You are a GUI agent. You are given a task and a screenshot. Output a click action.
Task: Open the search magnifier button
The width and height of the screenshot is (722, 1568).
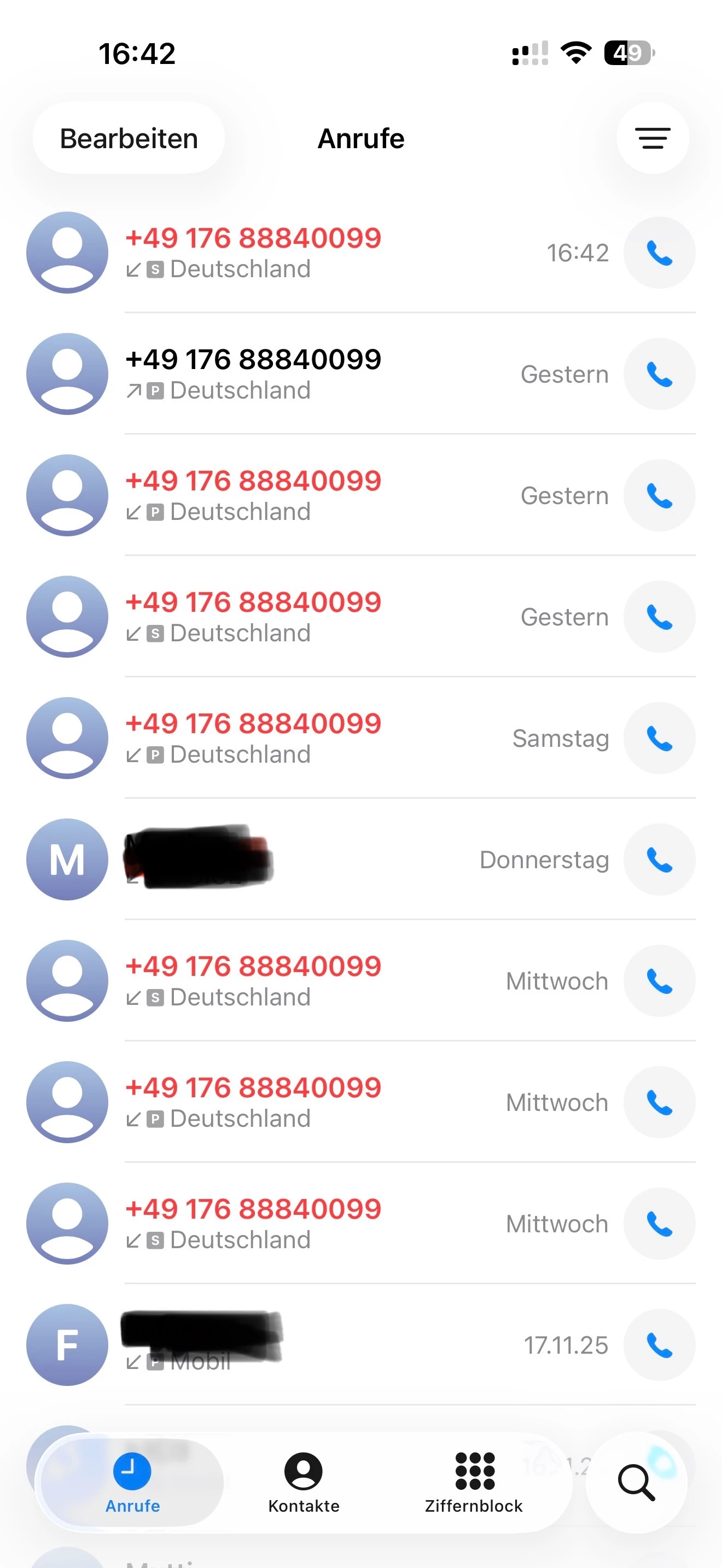(x=636, y=1482)
